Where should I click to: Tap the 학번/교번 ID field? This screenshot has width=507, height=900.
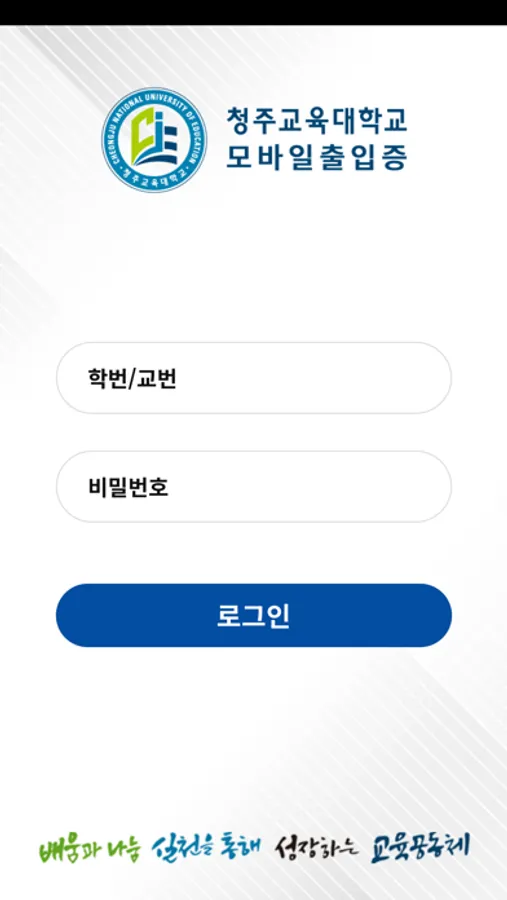(x=253, y=378)
